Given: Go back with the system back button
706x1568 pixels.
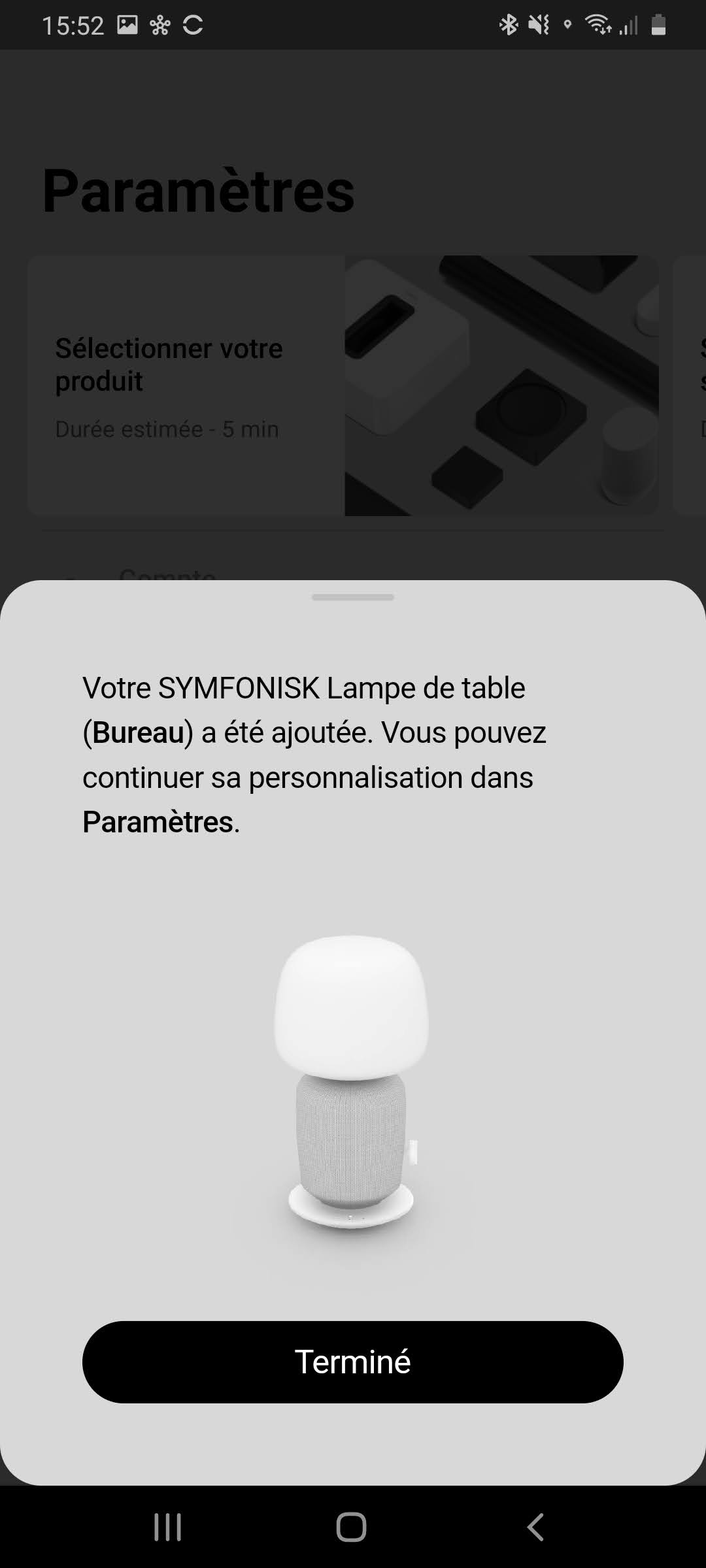Looking at the screenshot, I should click(535, 1527).
